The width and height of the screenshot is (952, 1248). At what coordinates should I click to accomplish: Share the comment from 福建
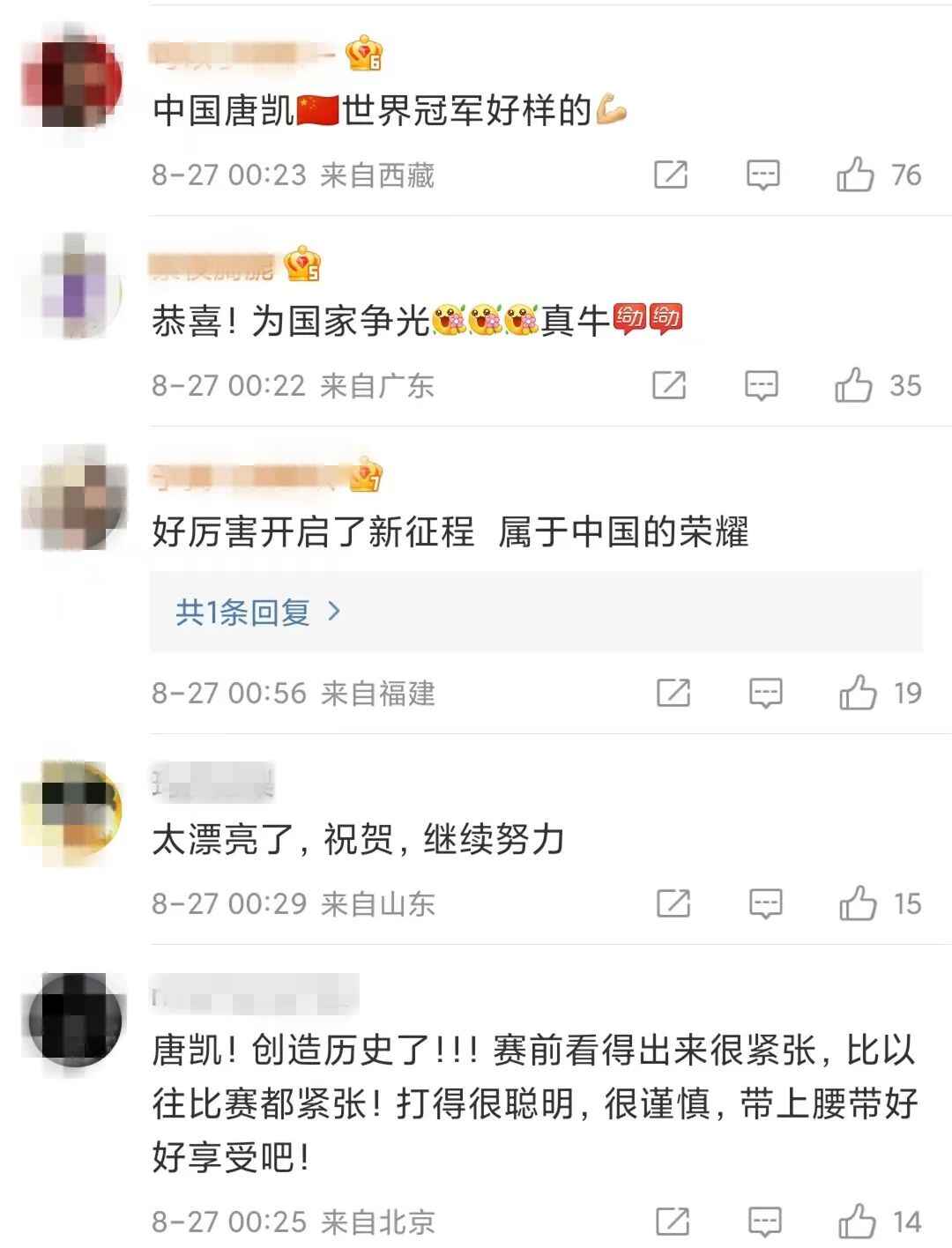click(x=673, y=694)
